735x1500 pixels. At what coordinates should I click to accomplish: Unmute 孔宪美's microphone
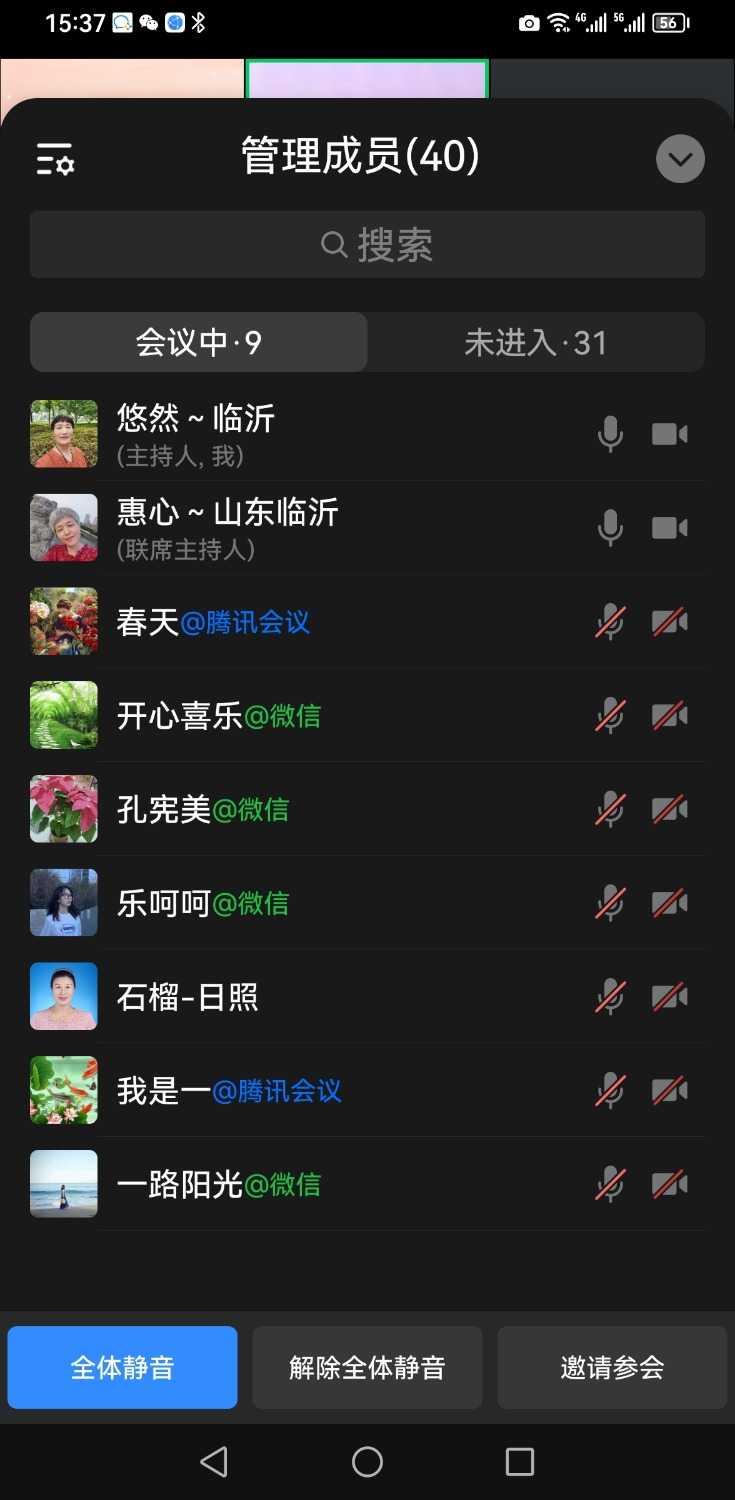[610, 808]
